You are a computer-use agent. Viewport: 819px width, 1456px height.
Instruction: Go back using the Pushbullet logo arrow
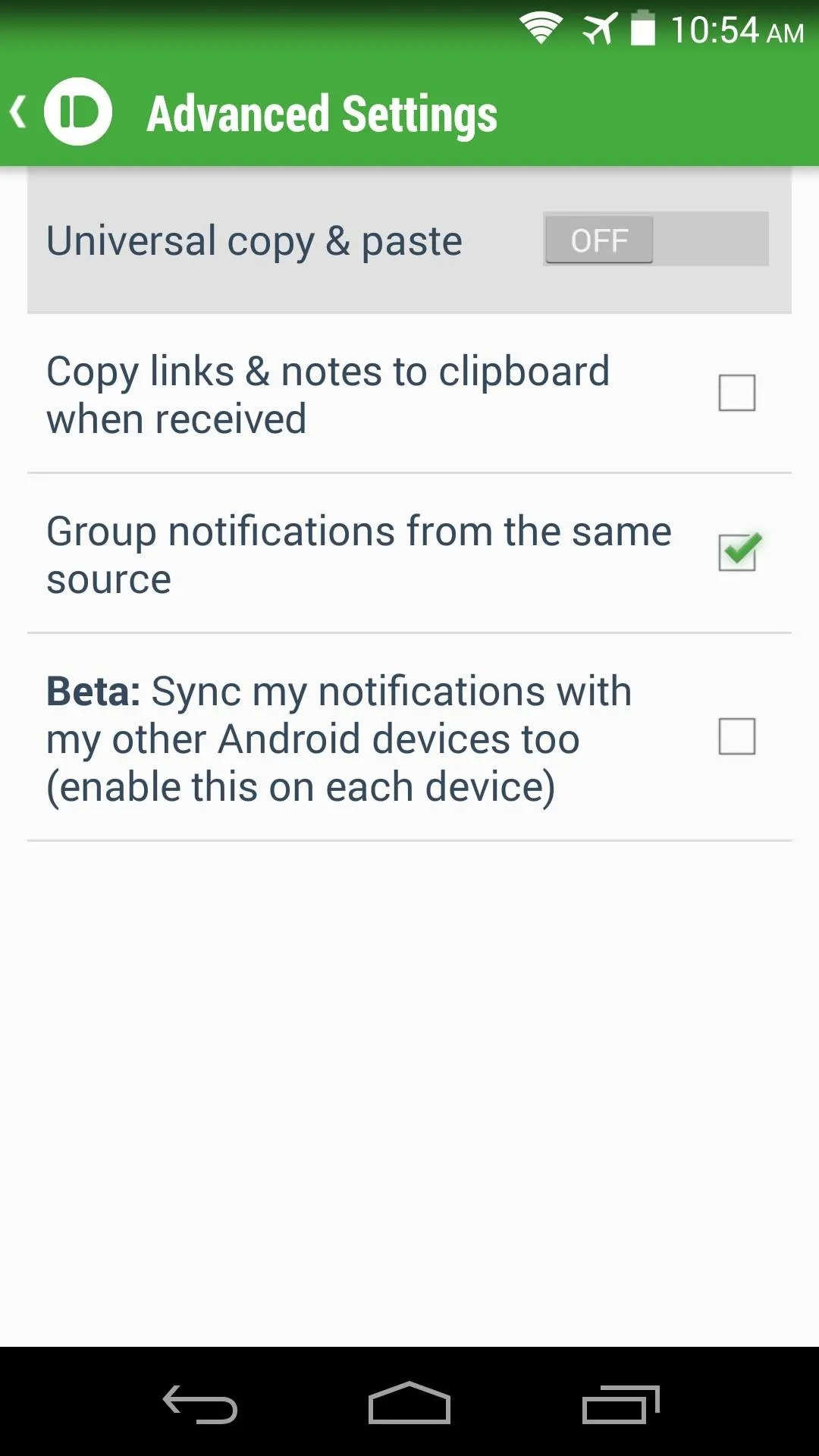pos(61,112)
